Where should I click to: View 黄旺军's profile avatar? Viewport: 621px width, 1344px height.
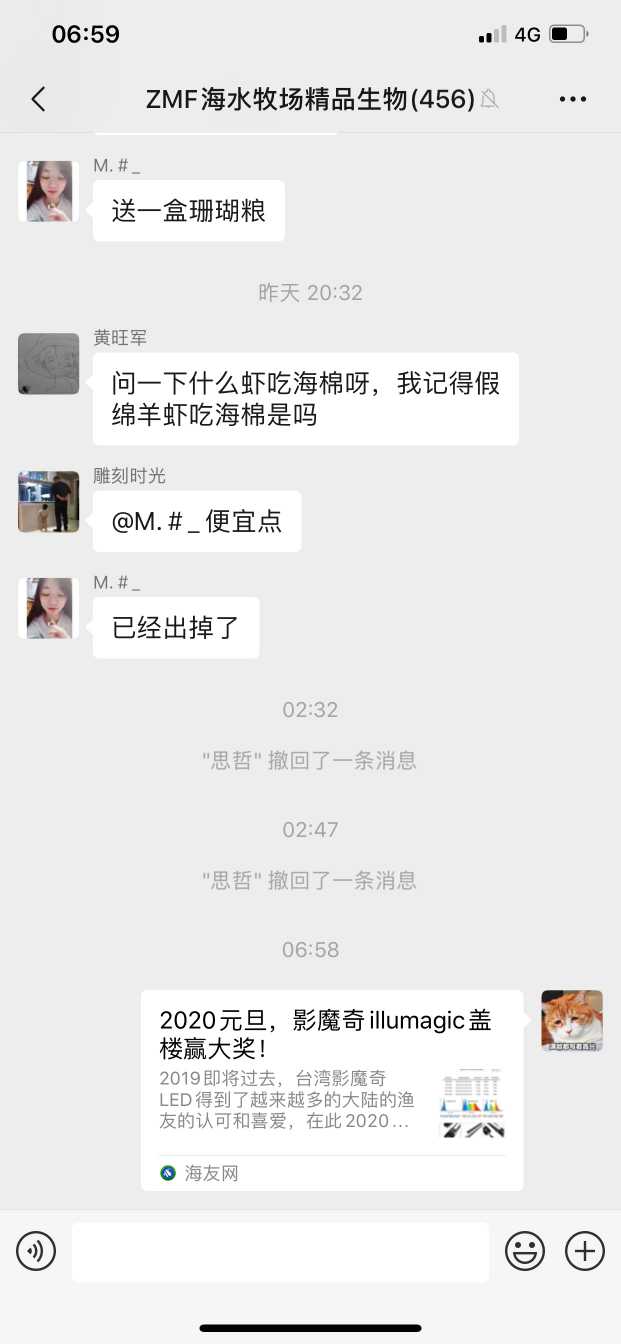tap(49, 364)
